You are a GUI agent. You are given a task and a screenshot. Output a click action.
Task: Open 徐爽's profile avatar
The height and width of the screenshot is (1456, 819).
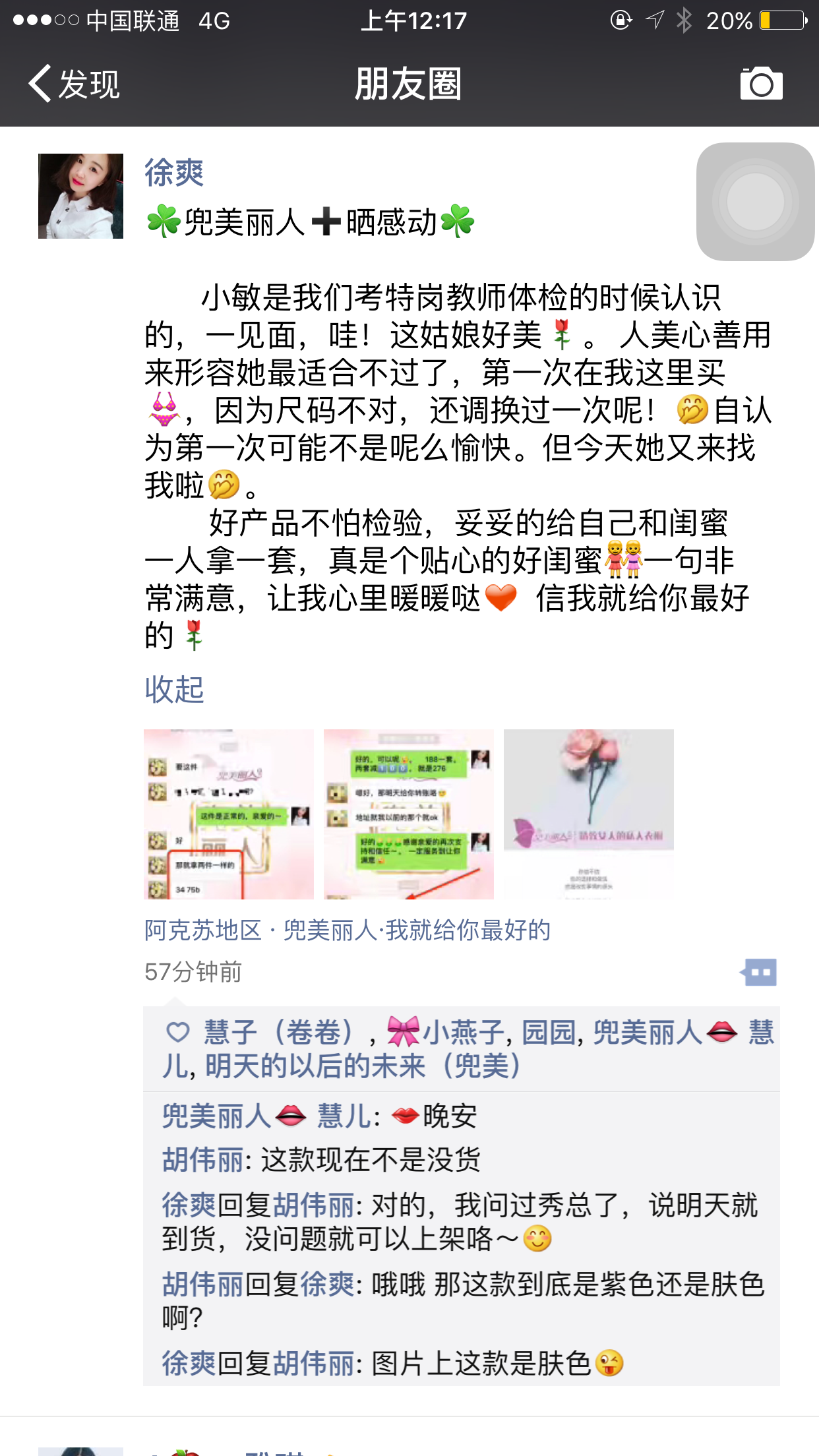coord(80,196)
